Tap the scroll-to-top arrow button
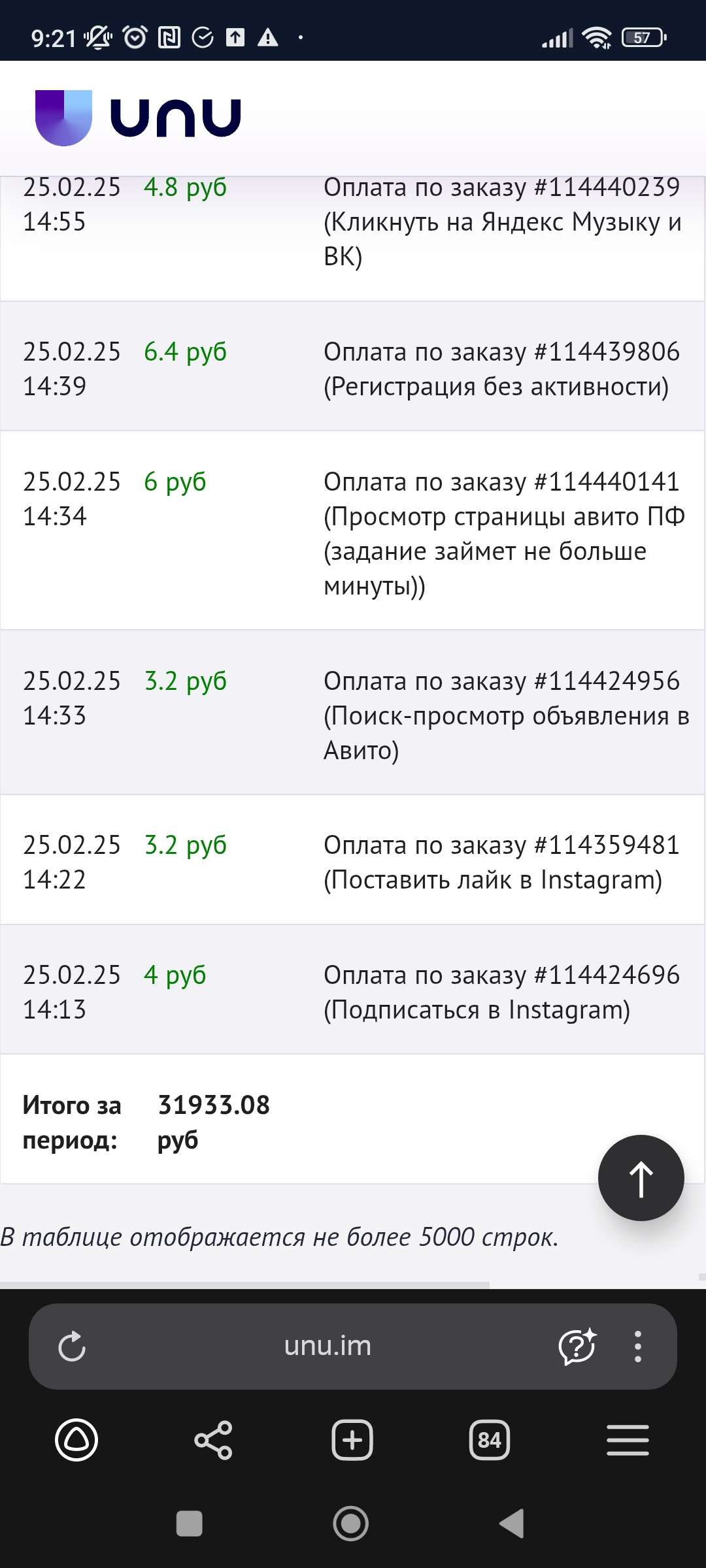 641,1178
